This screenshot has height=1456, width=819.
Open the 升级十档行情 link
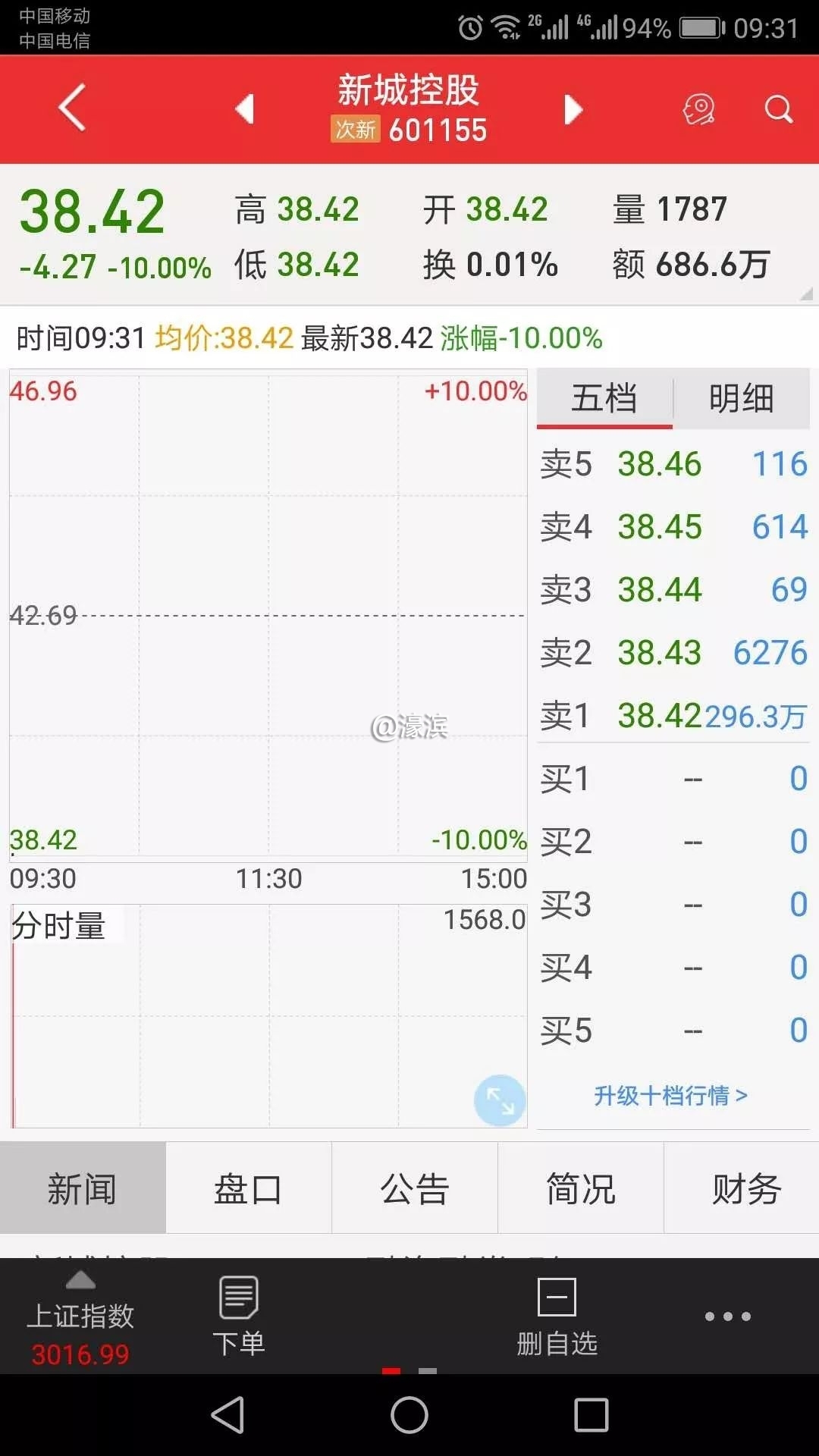[670, 1095]
